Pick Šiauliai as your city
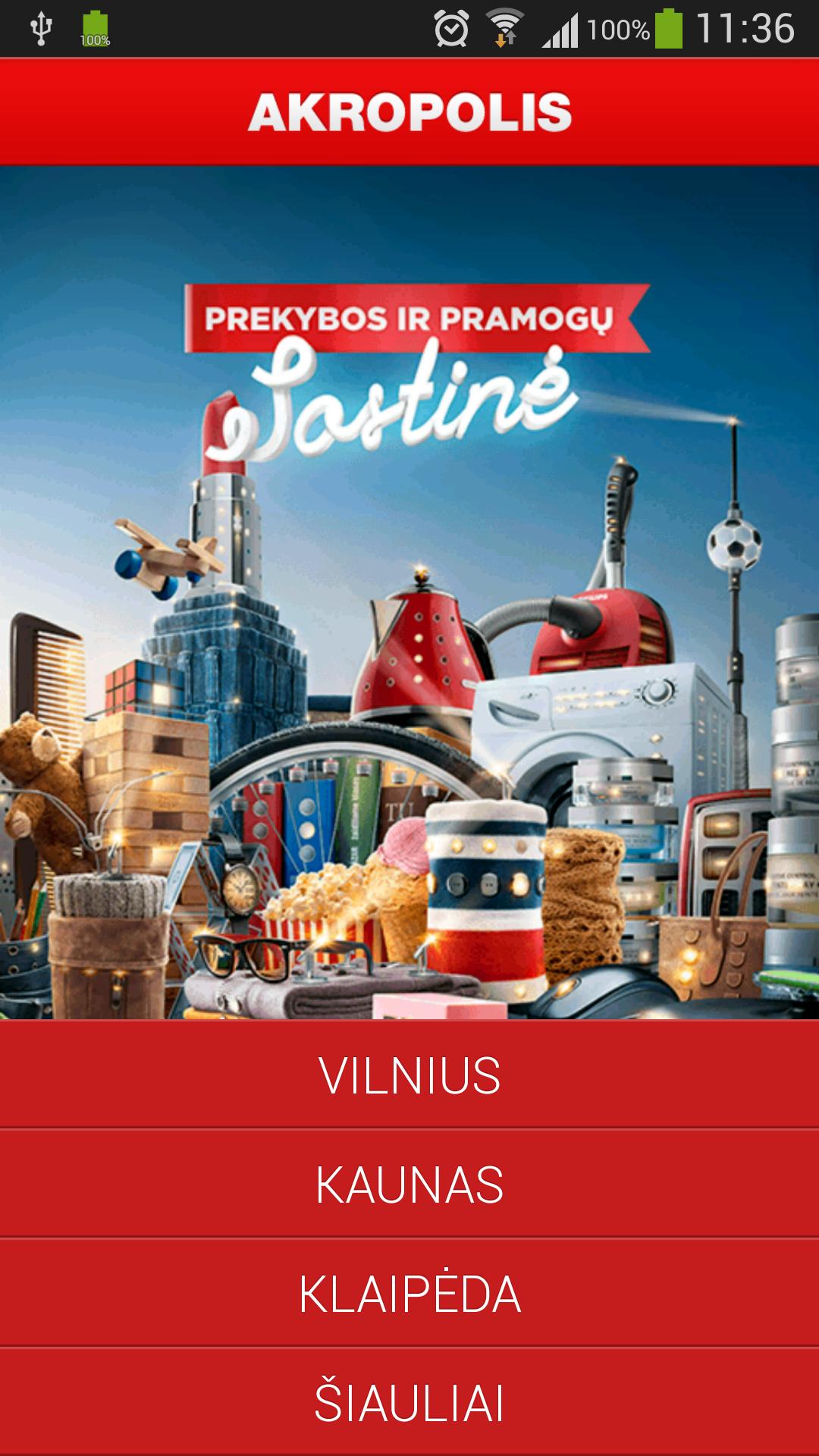The height and width of the screenshot is (1456, 819). click(x=409, y=1402)
